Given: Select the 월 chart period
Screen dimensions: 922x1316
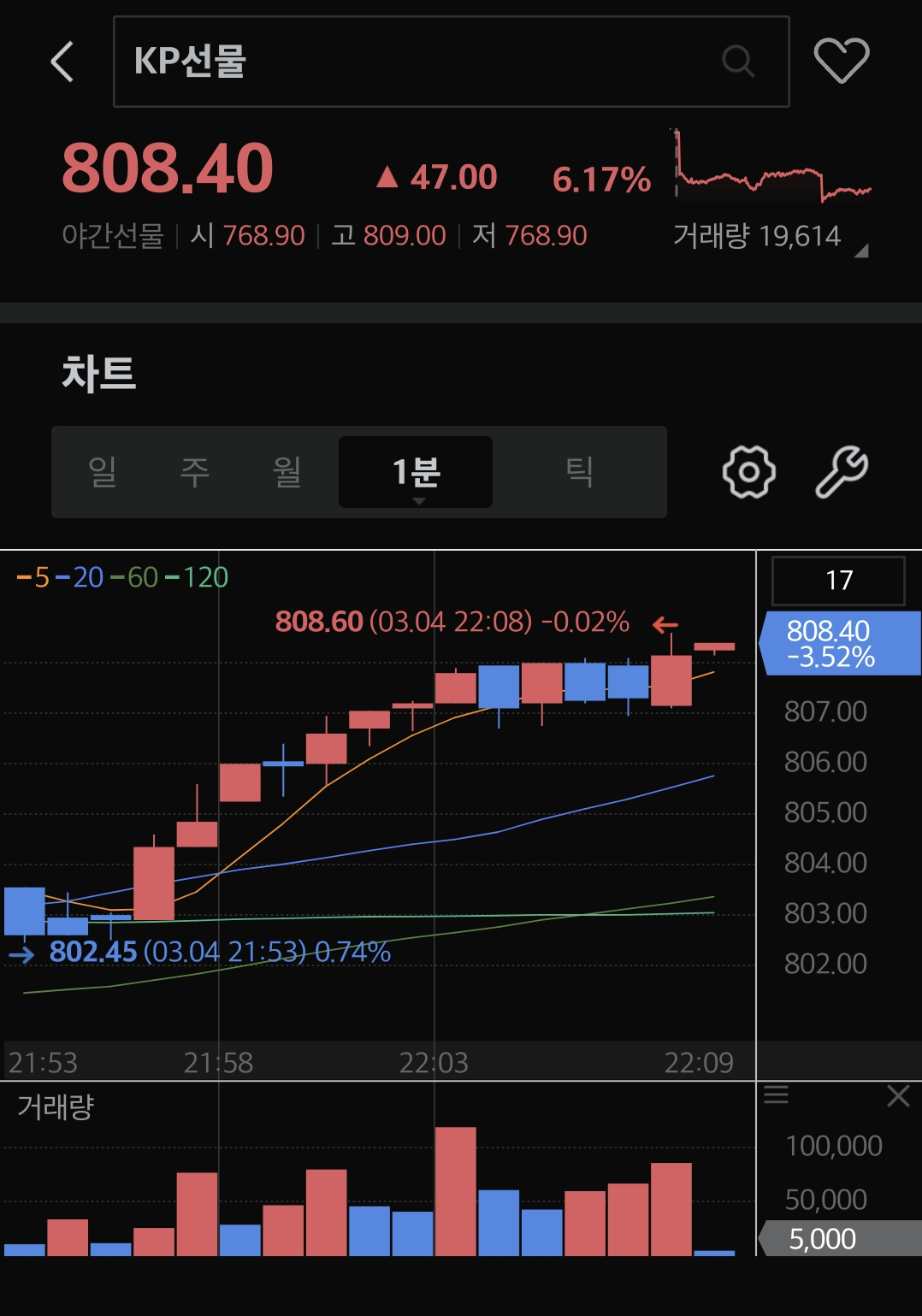Looking at the screenshot, I should pos(287,472).
